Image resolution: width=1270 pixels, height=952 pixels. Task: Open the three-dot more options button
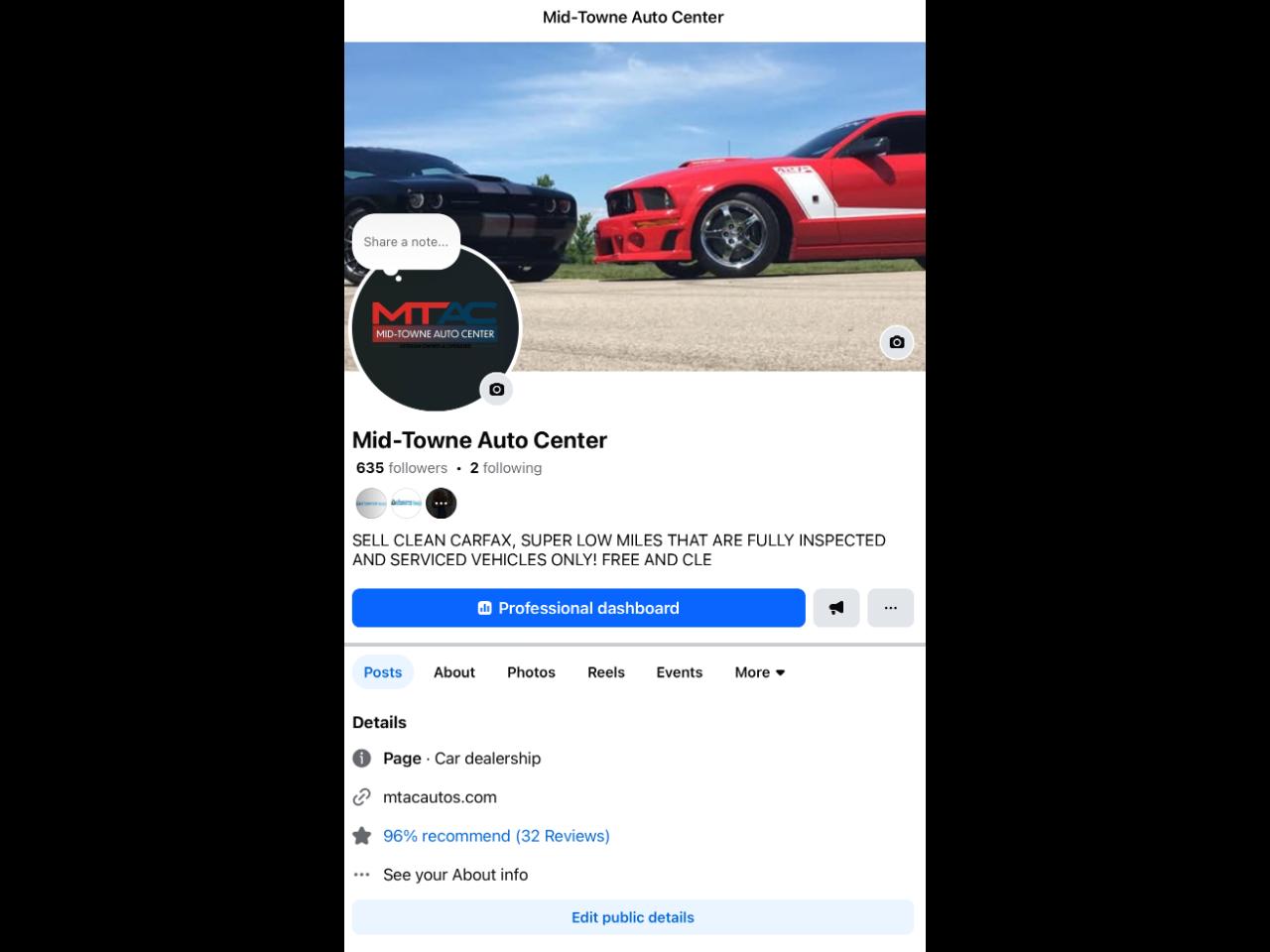tap(890, 608)
